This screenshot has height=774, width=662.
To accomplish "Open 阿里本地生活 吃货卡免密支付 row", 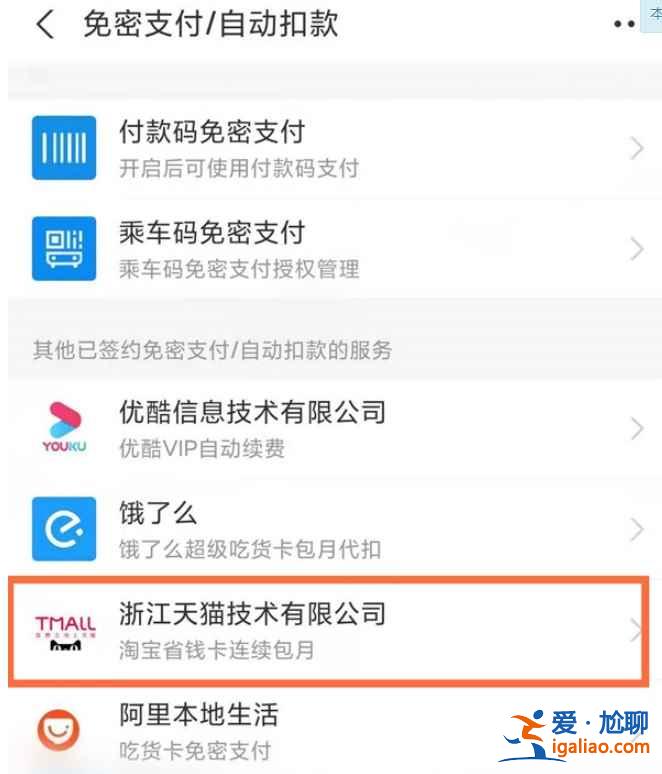I will 330,731.
